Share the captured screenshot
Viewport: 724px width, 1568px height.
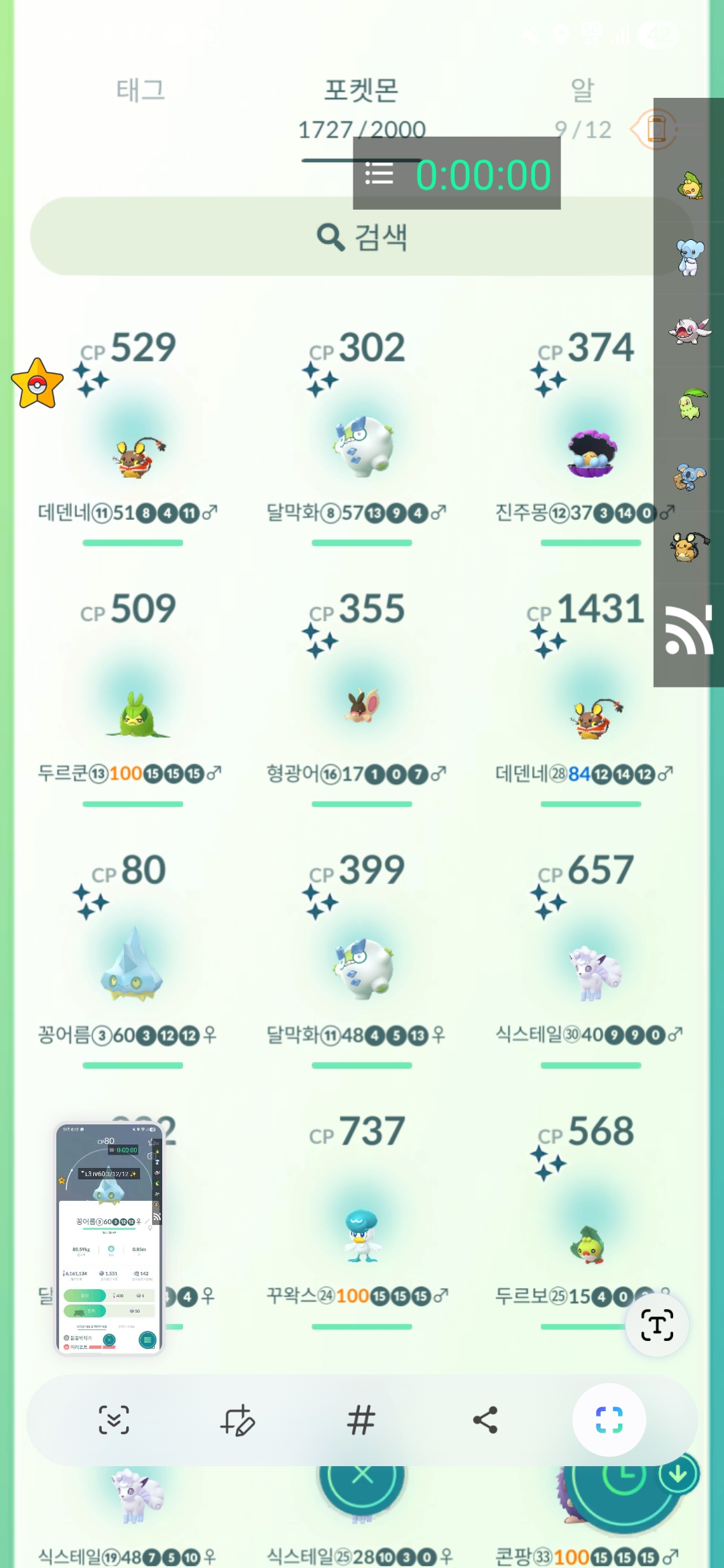tap(485, 1419)
